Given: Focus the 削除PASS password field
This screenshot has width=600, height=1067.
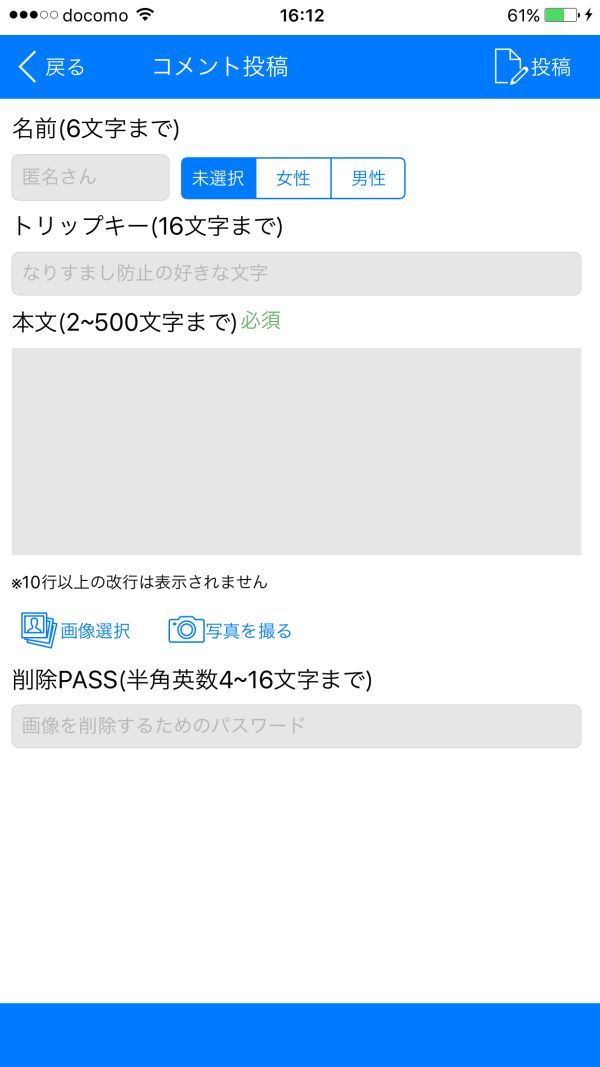Looking at the screenshot, I should [296, 726].
